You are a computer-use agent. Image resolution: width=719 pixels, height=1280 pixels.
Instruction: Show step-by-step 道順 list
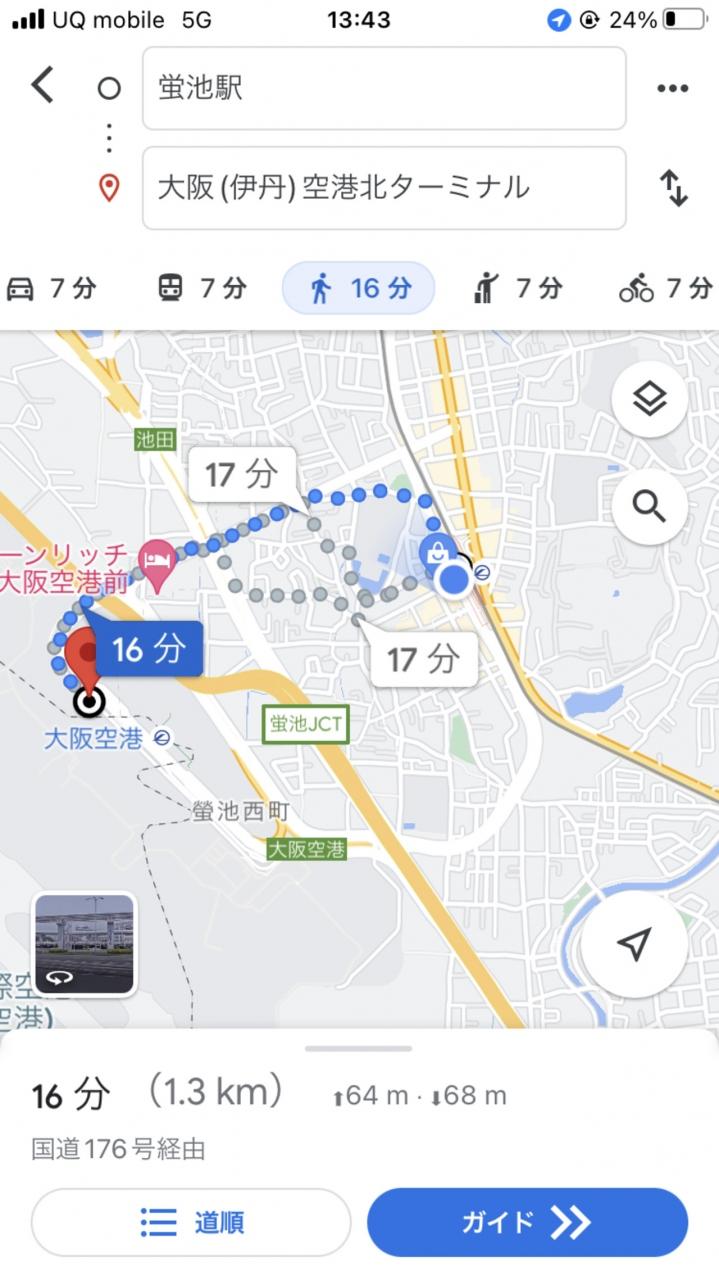pos(191,1221)
